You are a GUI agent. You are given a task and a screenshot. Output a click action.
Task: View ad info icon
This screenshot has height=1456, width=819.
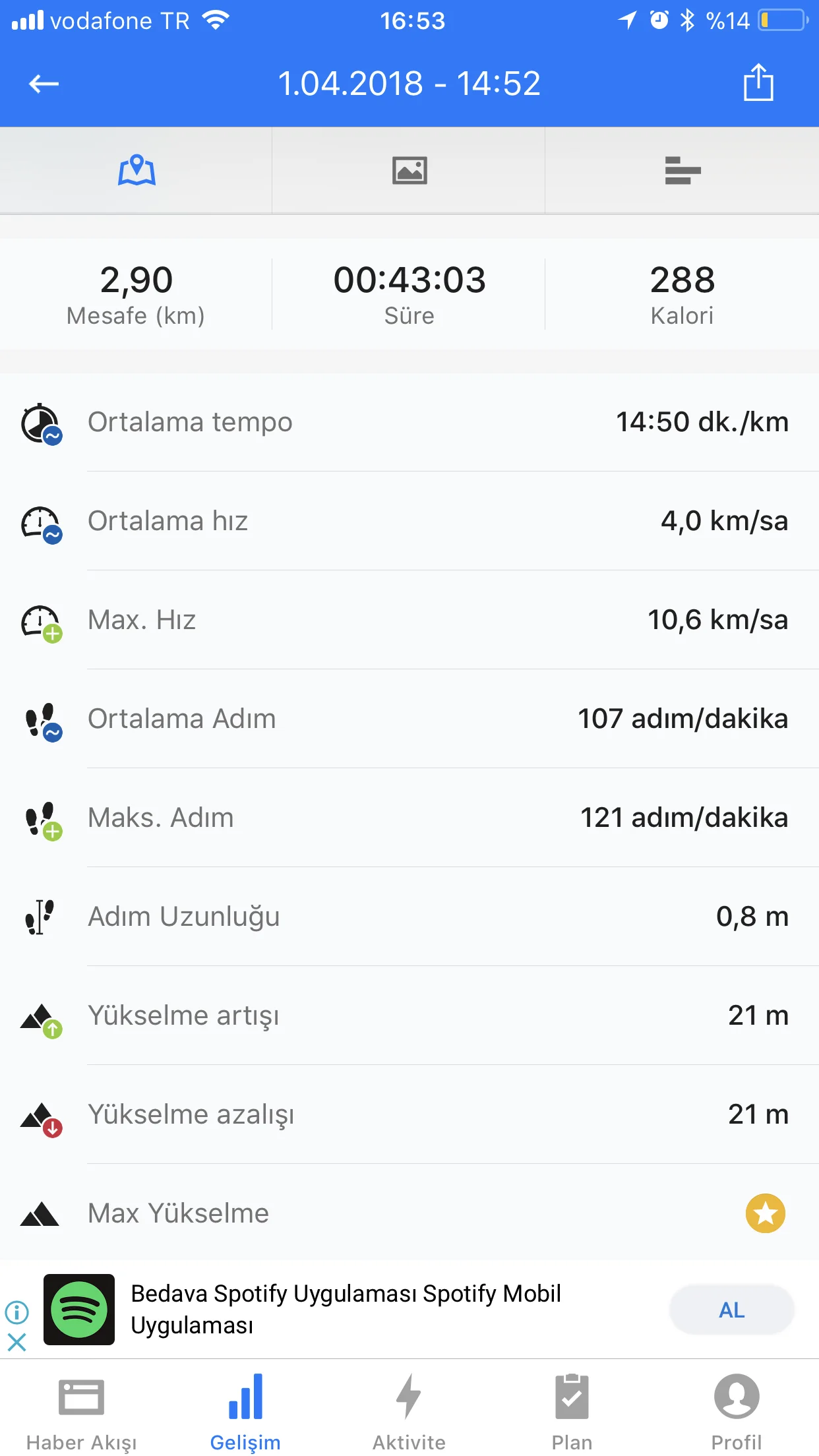point(16,1312)
